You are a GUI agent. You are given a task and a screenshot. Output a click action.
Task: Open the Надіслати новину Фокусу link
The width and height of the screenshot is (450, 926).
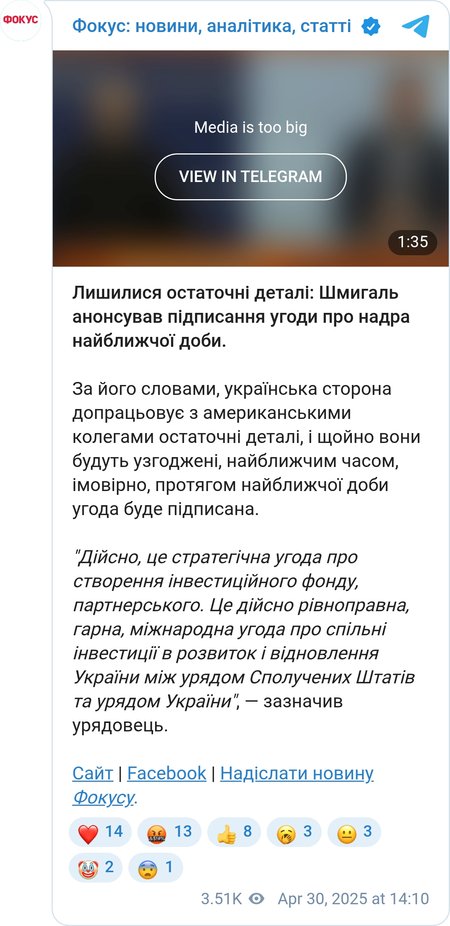click(x=223, y=785)
